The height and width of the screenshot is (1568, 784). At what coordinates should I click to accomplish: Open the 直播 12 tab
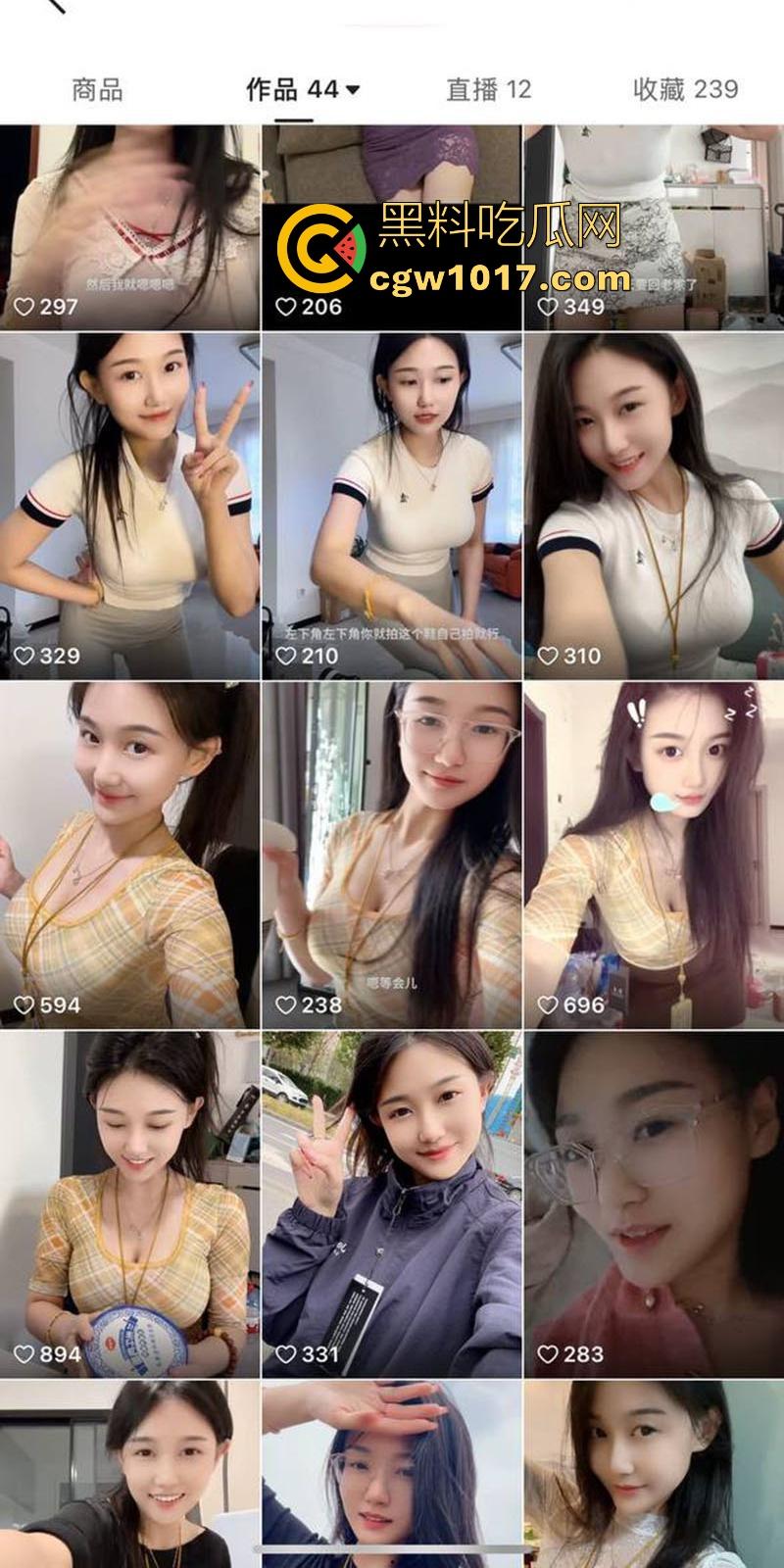click(488, 90)
